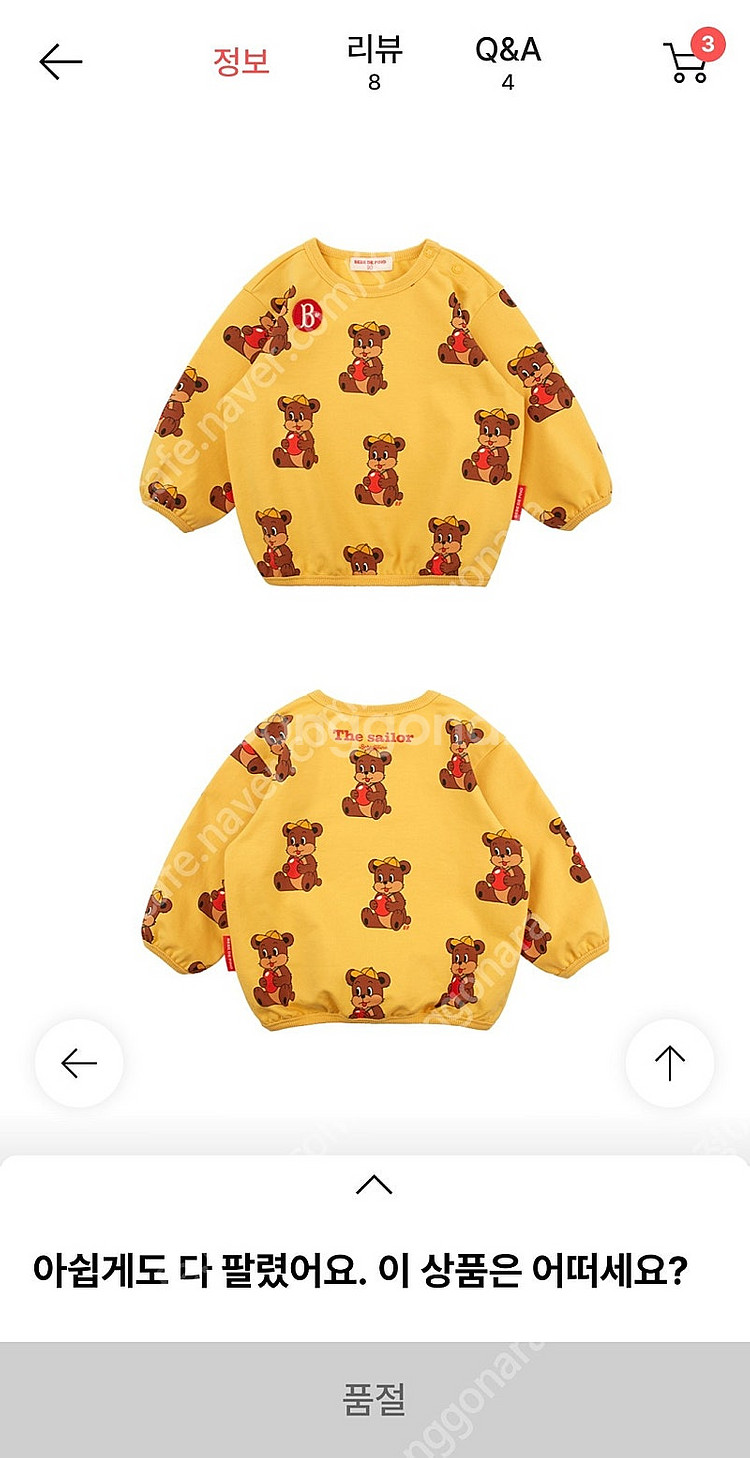Switch to the 정보 tab
This screenshot has height=1458, width=750.
241,62
